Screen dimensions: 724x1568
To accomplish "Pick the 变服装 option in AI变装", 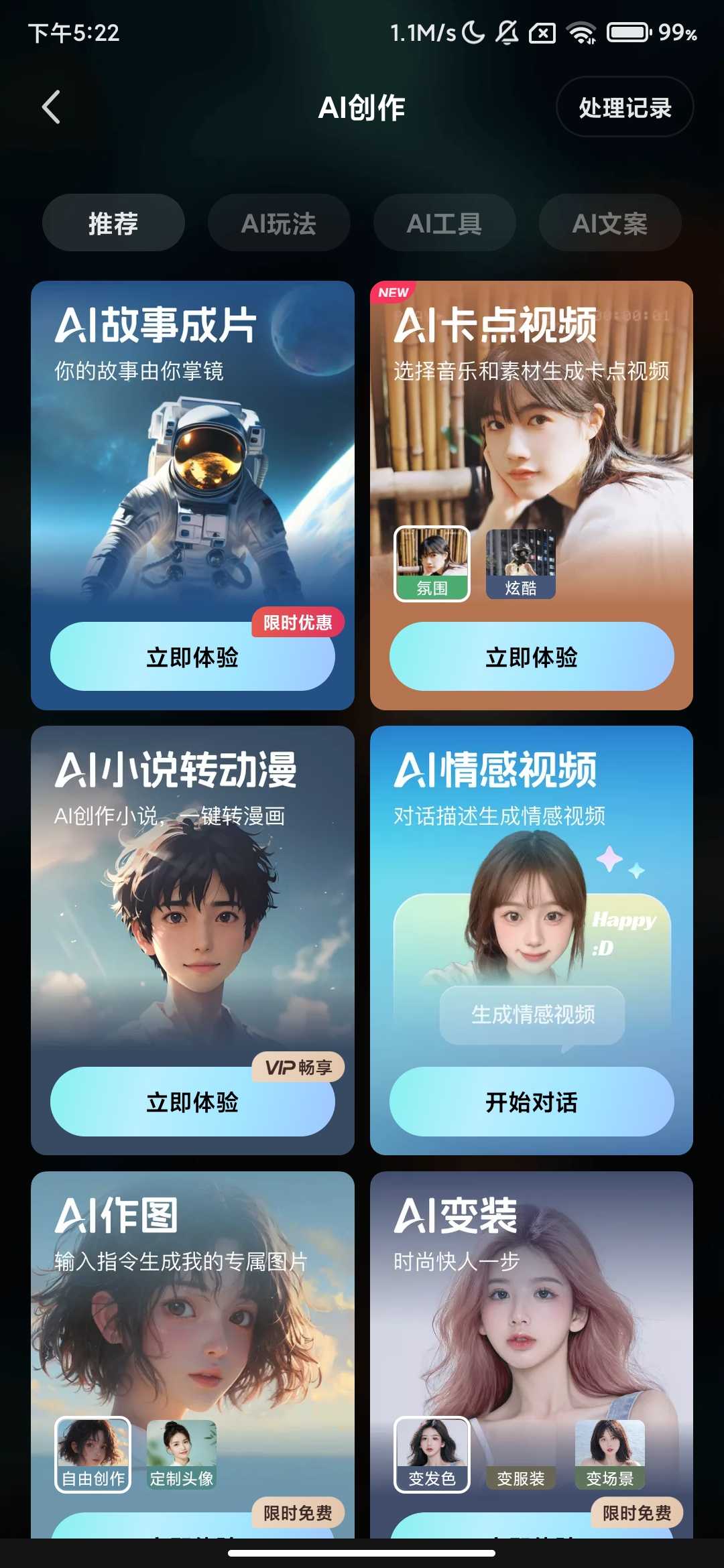I will tap(521, 1454).
